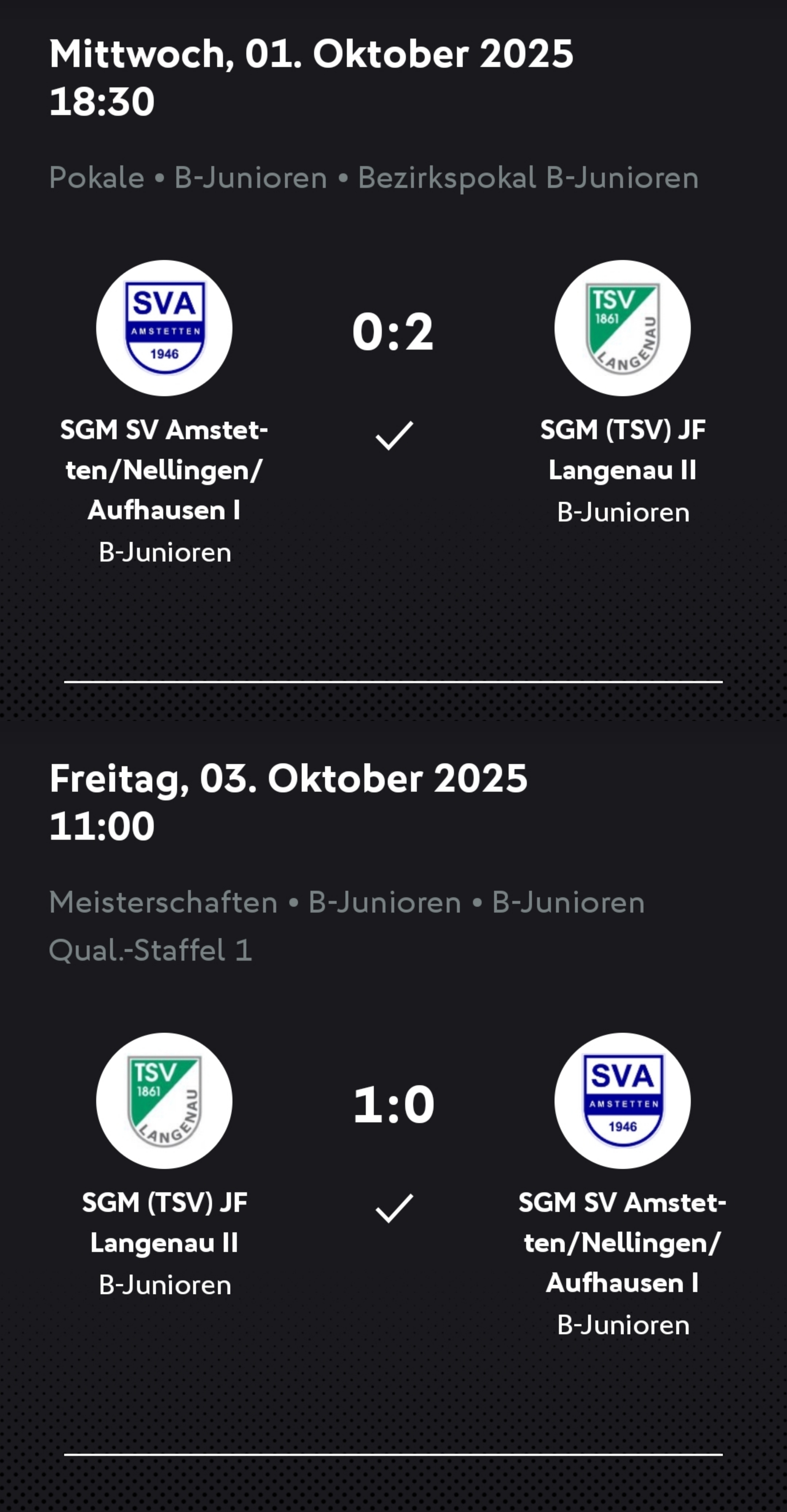This screenshot has height=1512, width=787.
Task: Open the Bezirkspokal B-Junioren competition listing
Action: click(528, 178)
